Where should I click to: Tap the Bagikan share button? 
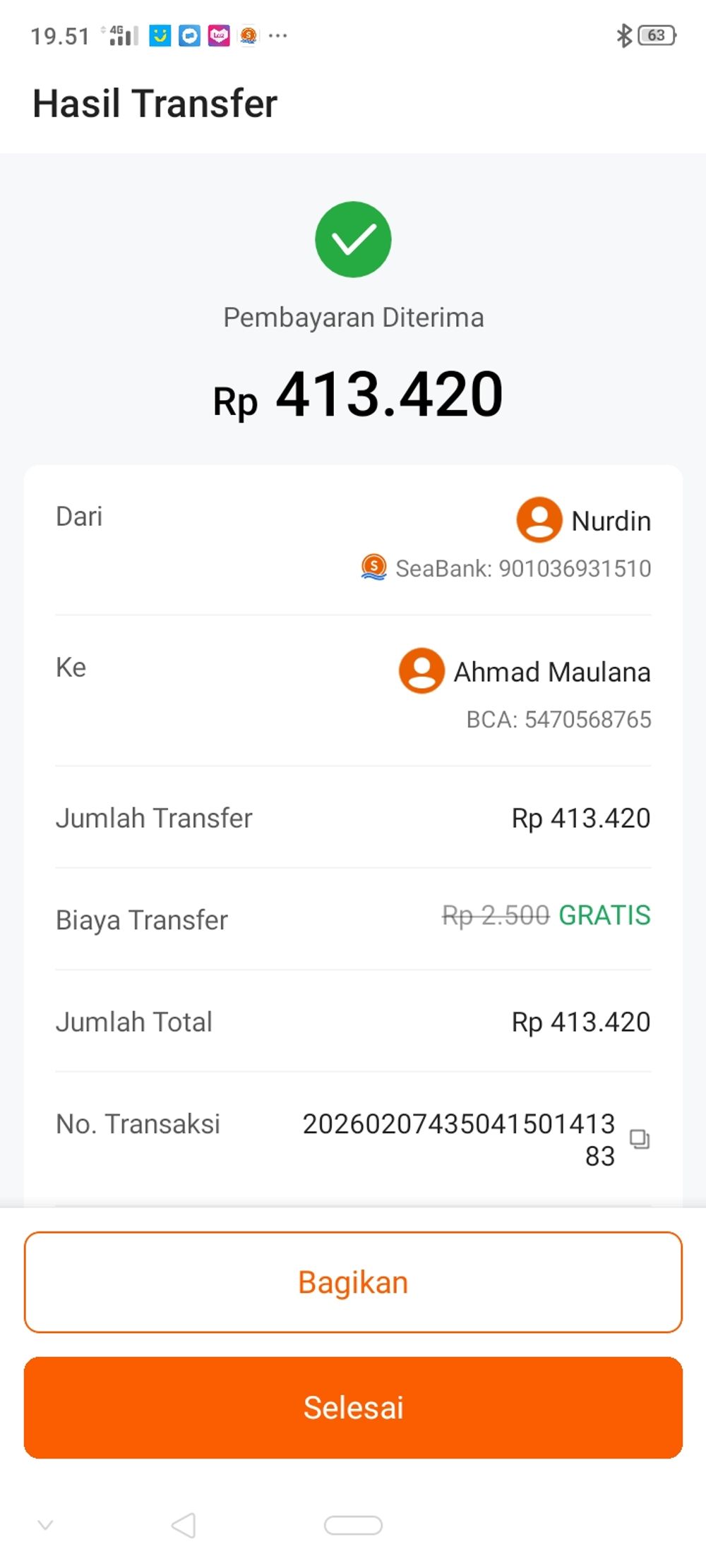click(x=353, y=1282)
